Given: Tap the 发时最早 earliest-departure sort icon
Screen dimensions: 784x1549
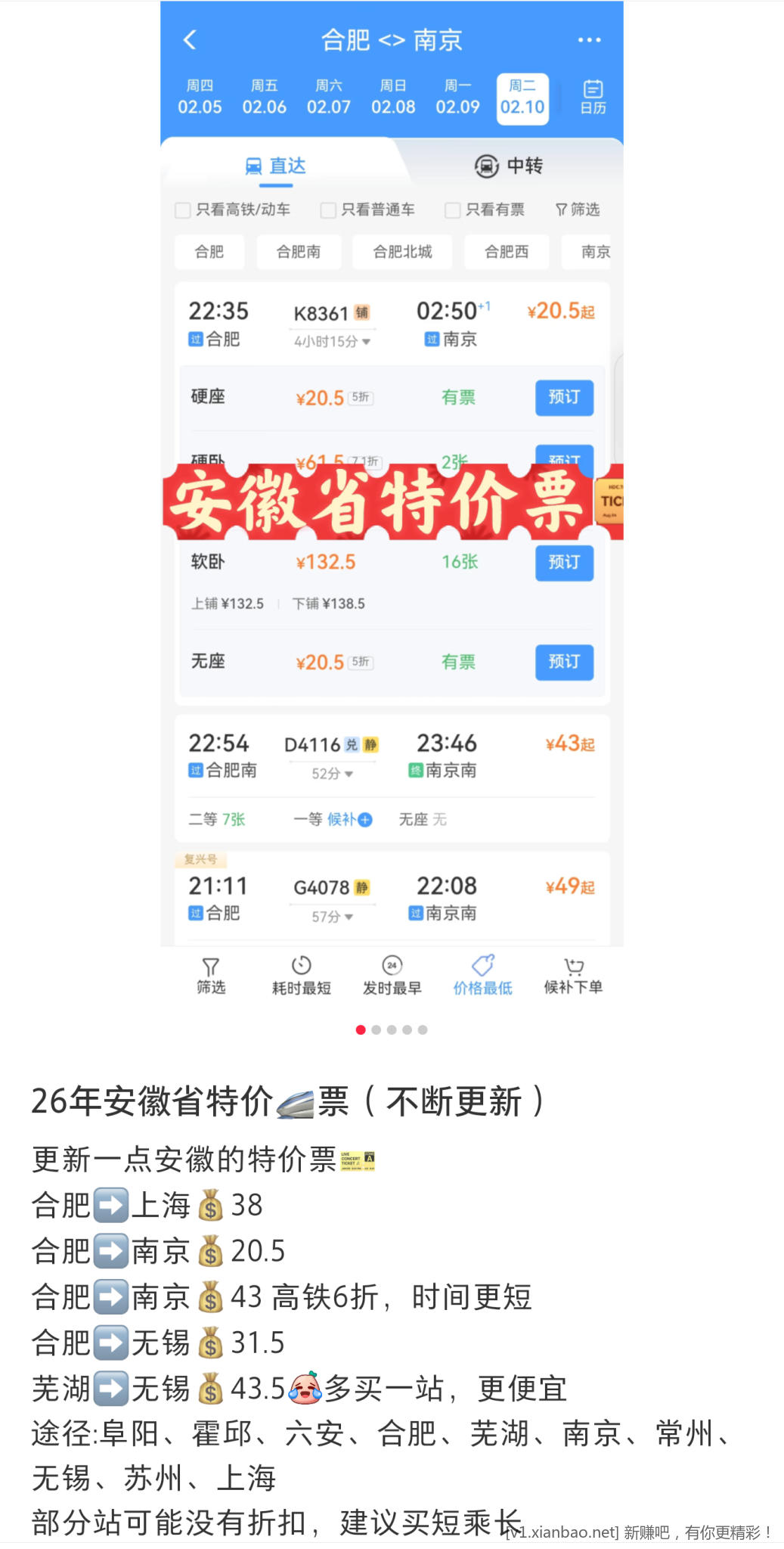Looking at the screenshot, I should coord(390,977).
